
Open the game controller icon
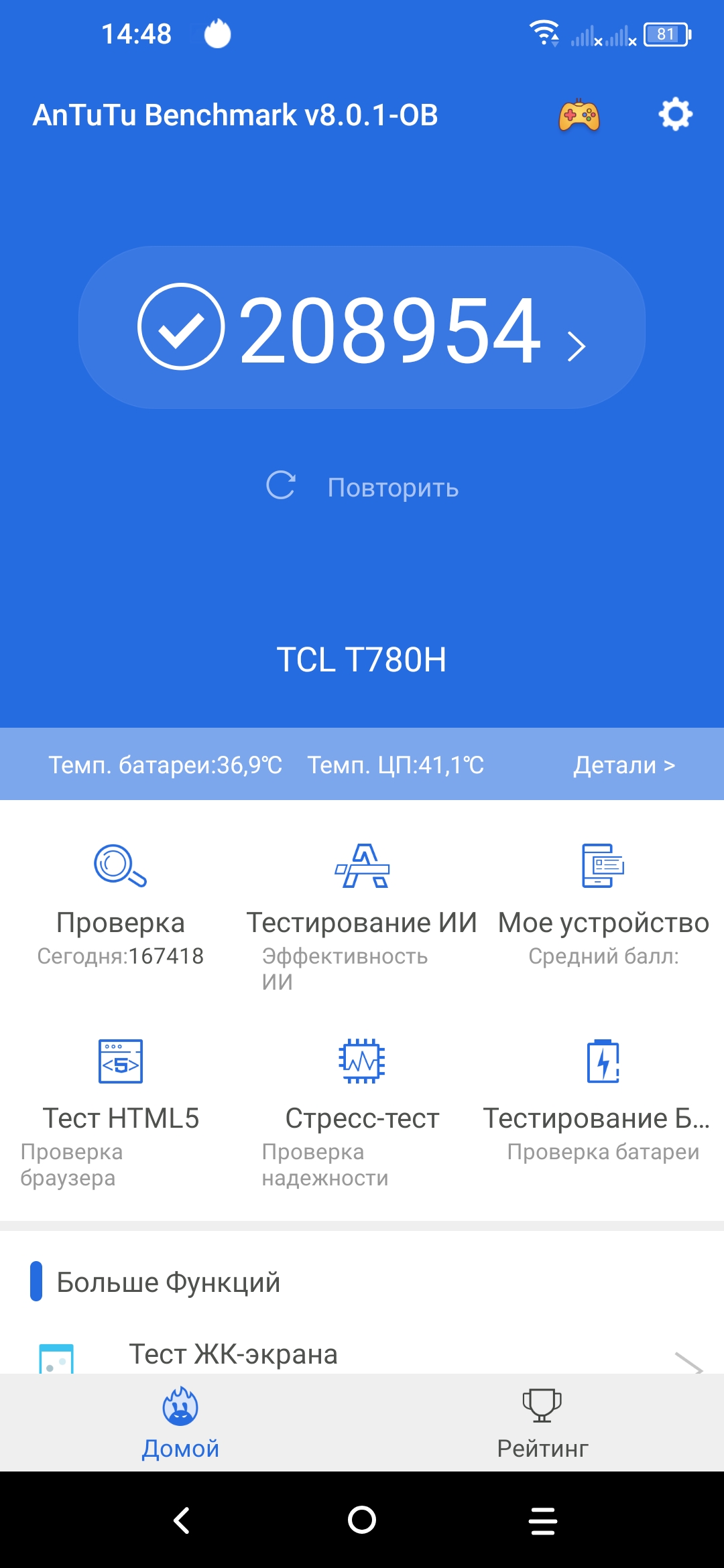(579, 115)
